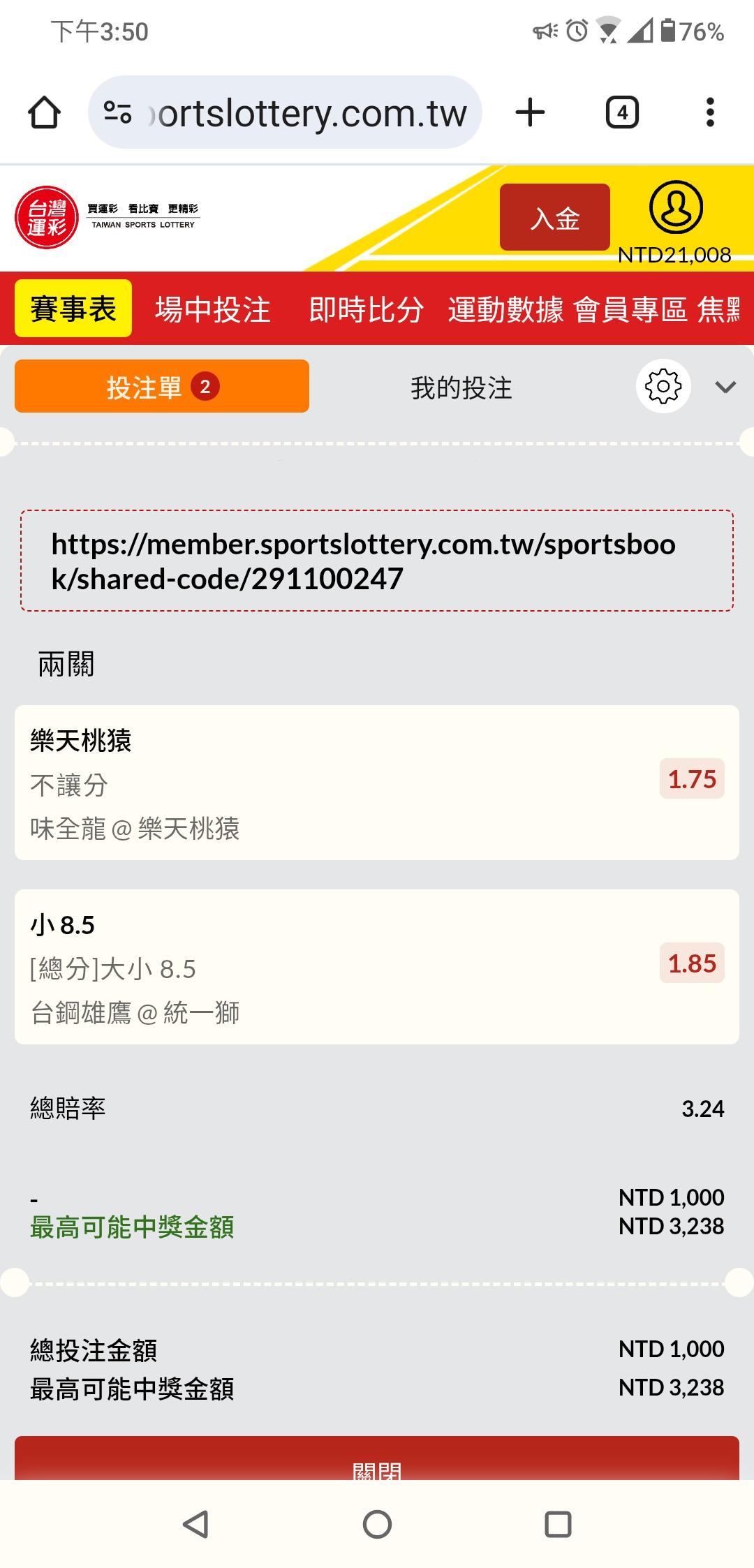
Task: Select the 投注單 bet slip tab
Action: tap(162, 386)
